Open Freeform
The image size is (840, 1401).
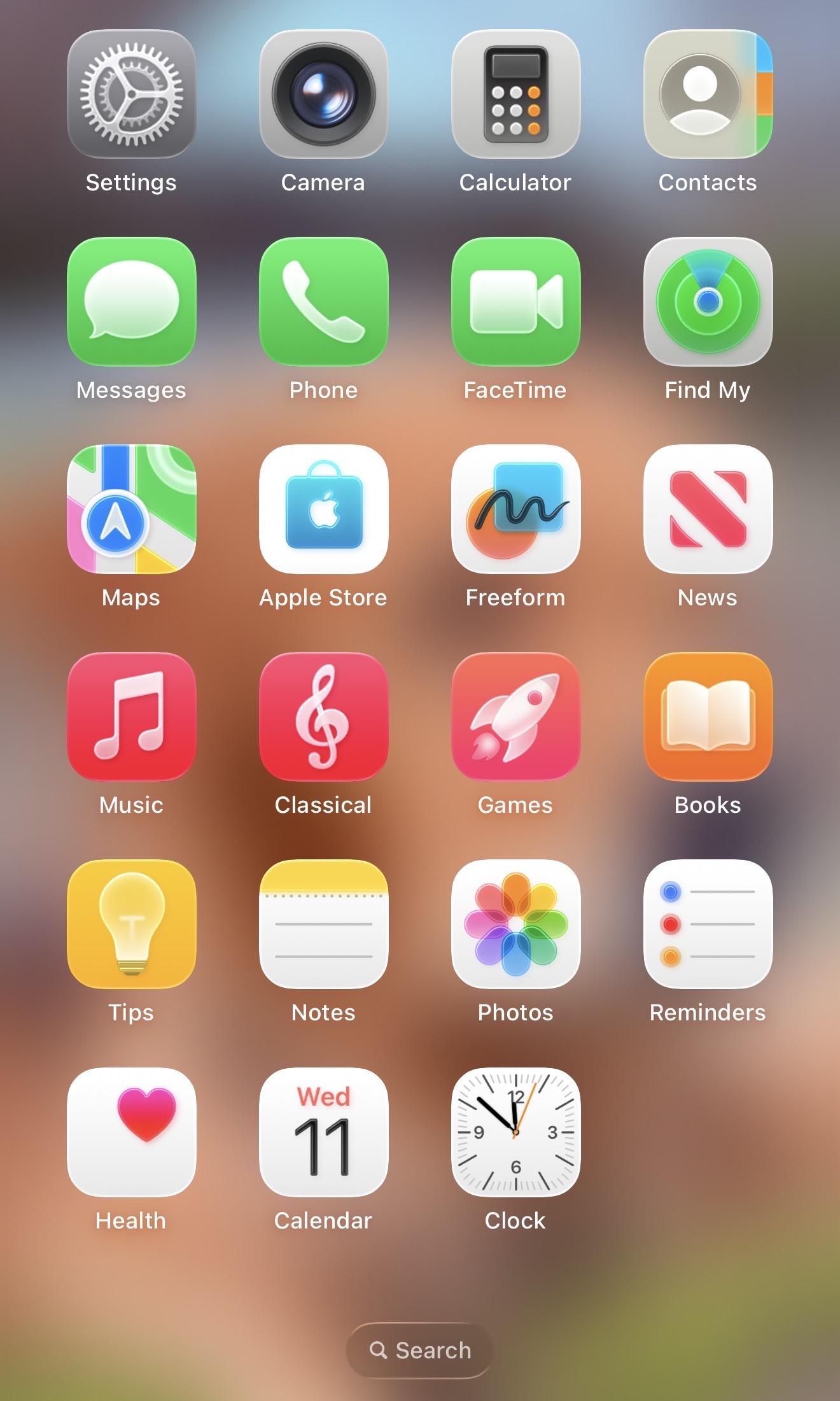pyautogui.click(x=515, y=509)
